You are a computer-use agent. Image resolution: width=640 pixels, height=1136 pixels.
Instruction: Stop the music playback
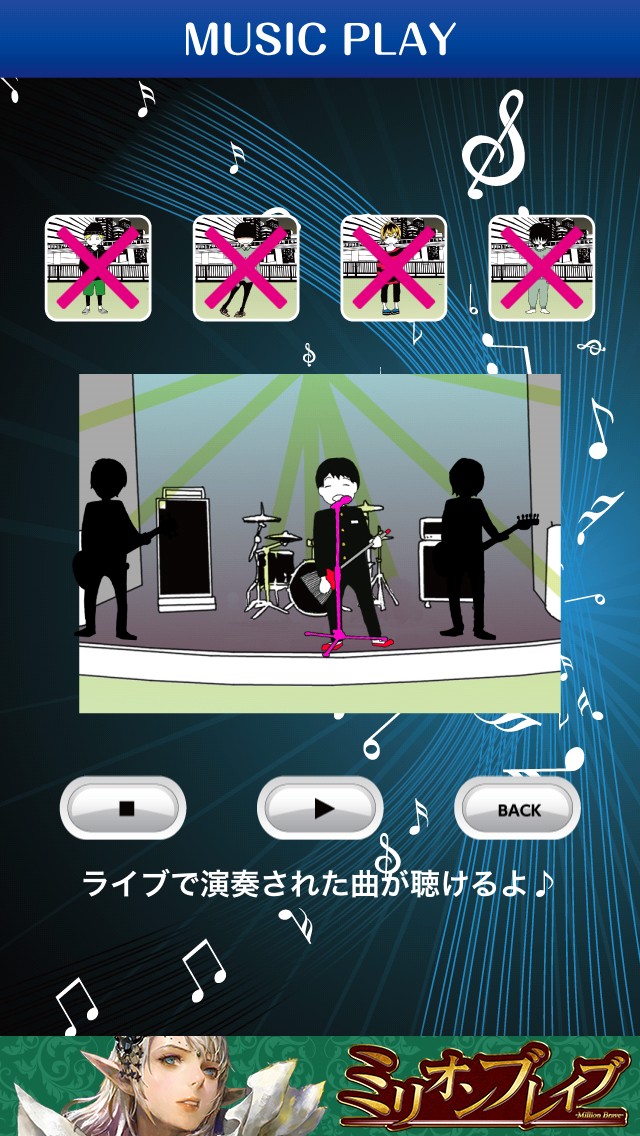click(x=123, y=808)
